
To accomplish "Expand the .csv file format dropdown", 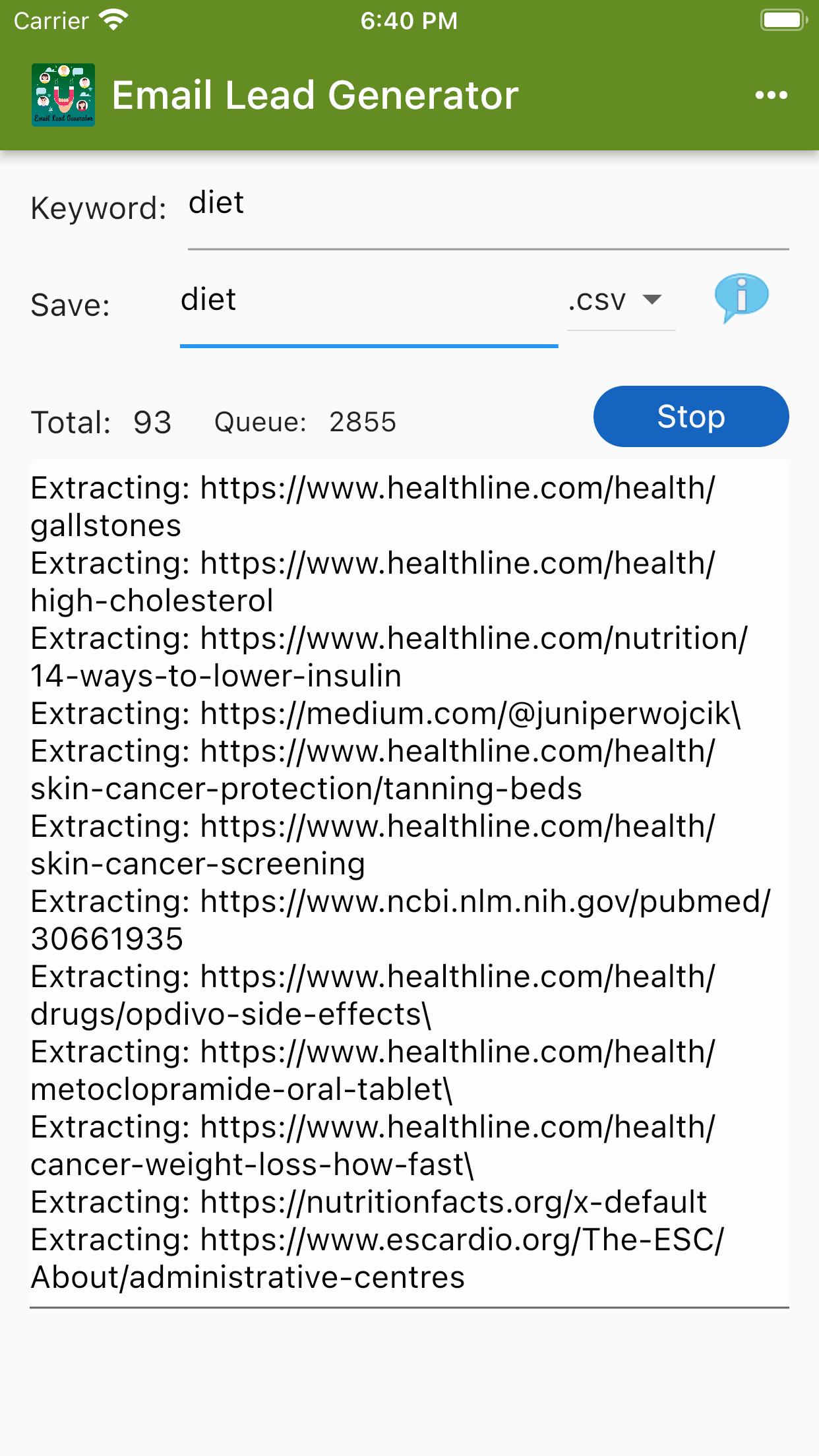I will (x=620, y=301).
